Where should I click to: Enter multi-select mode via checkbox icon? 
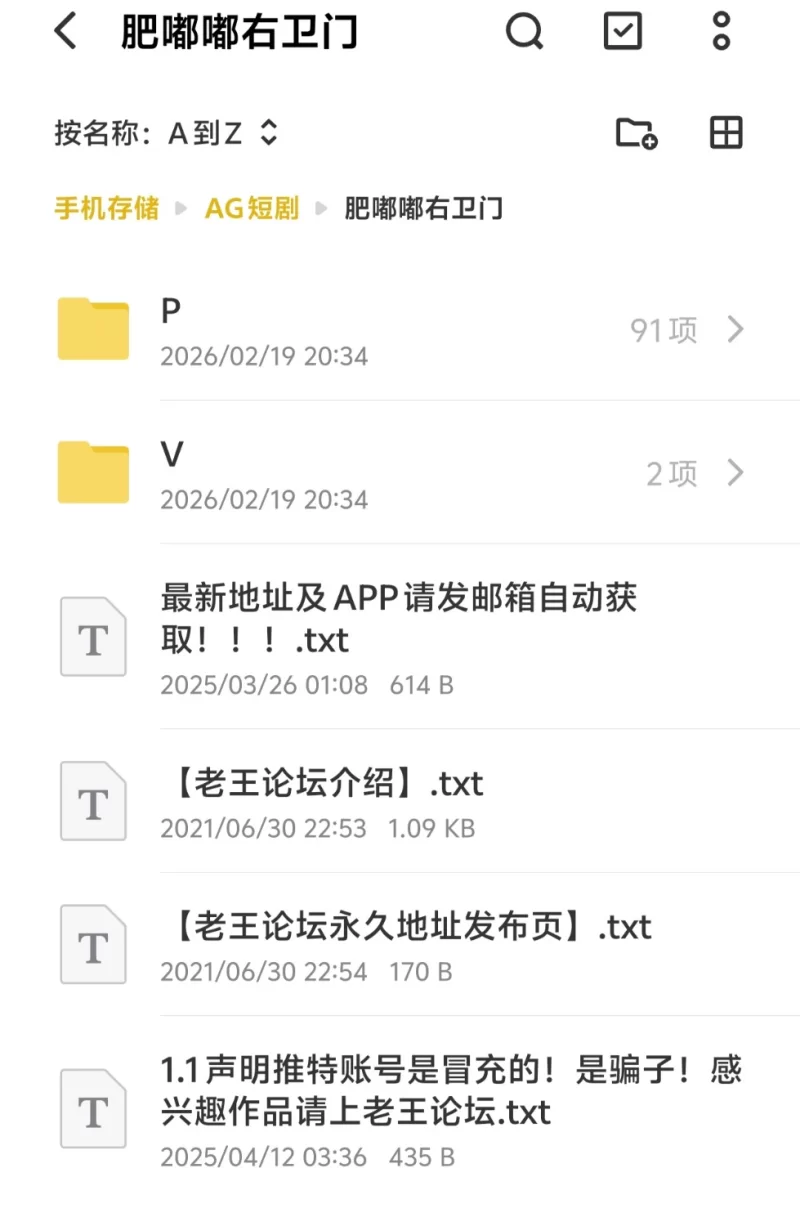pos(623,32)
